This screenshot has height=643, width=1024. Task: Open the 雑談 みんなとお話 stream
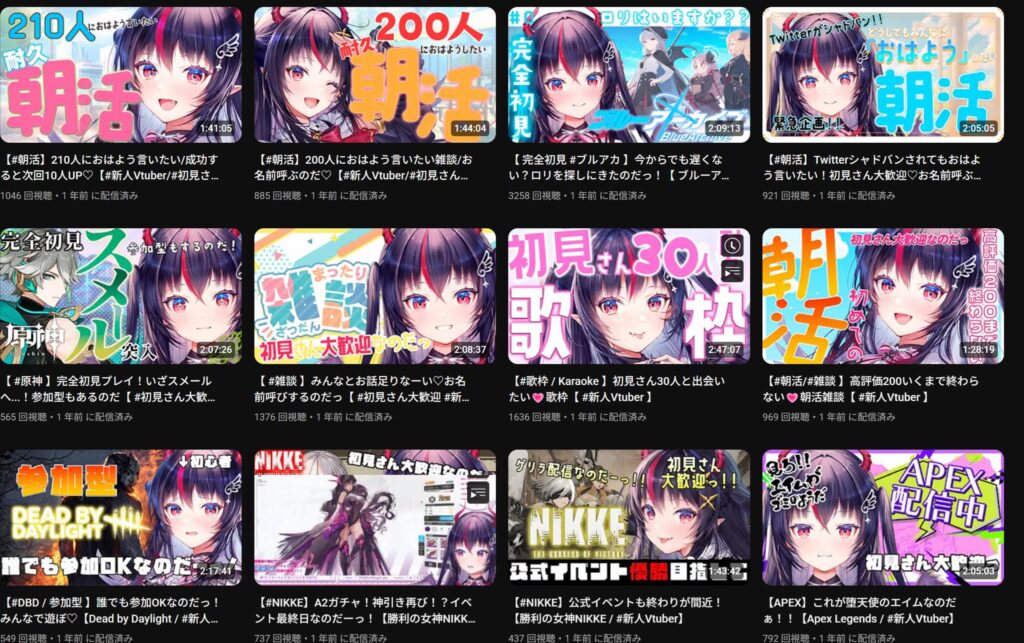(374, 296)
